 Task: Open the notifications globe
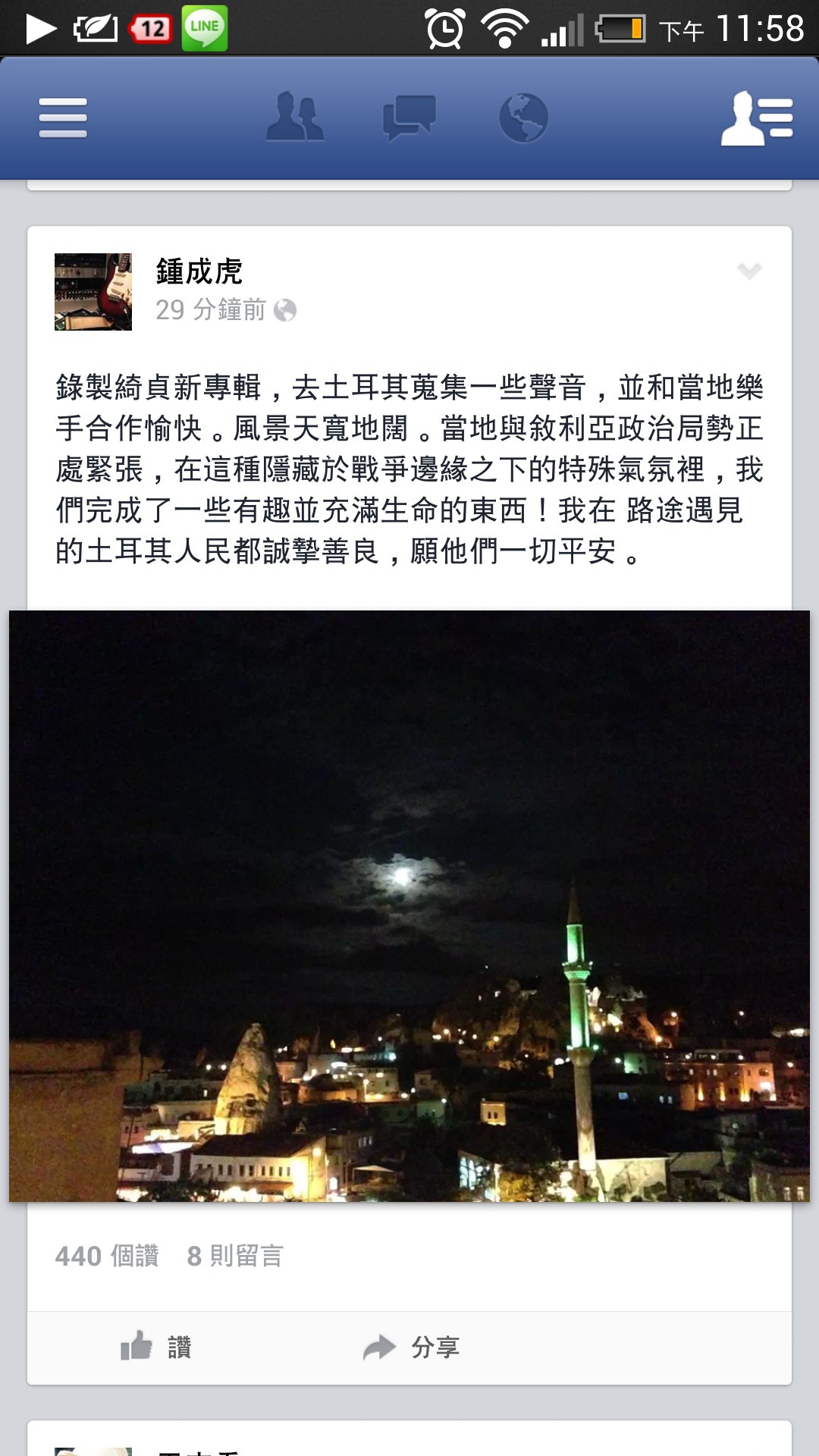click(523, 118)
